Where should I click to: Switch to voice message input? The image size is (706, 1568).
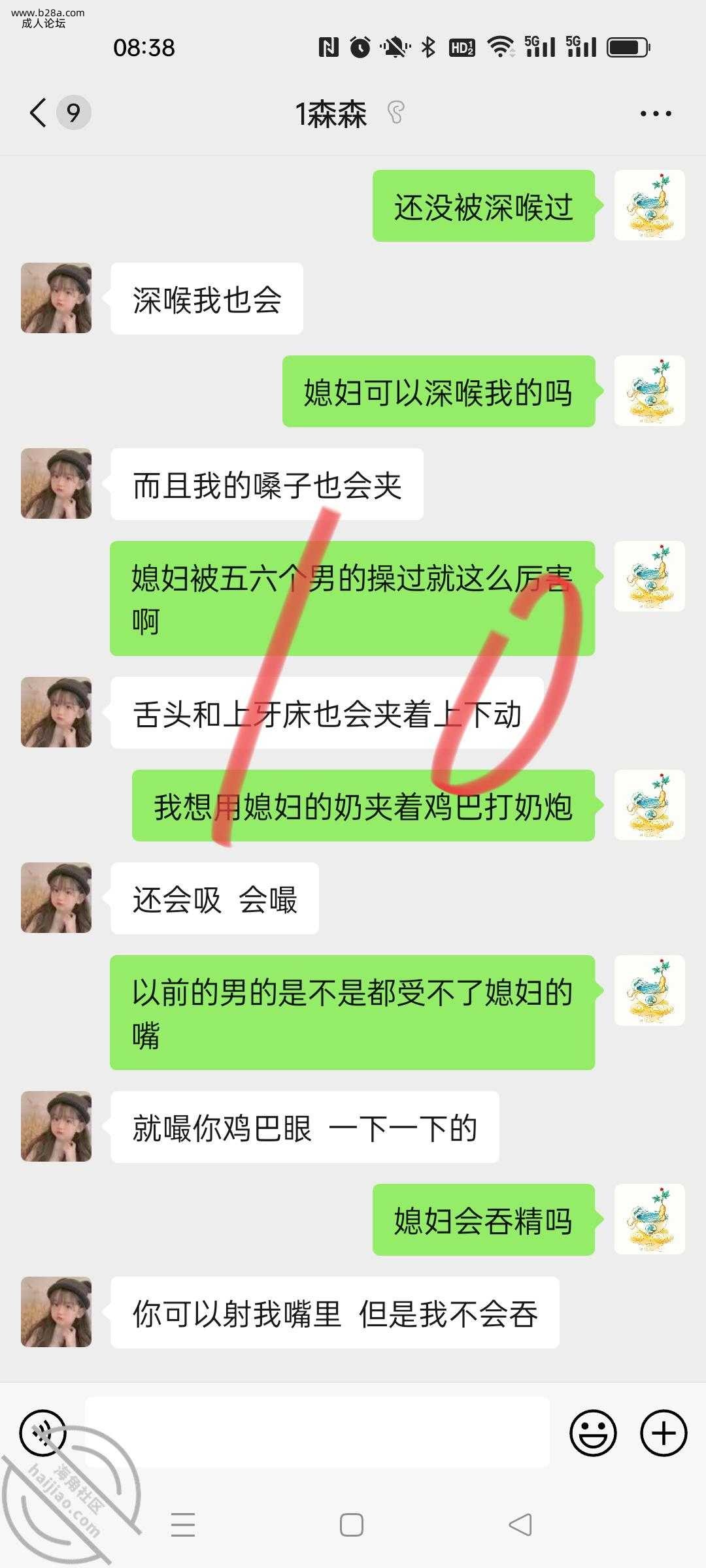pyautogui.click(x=43, y=1433)
